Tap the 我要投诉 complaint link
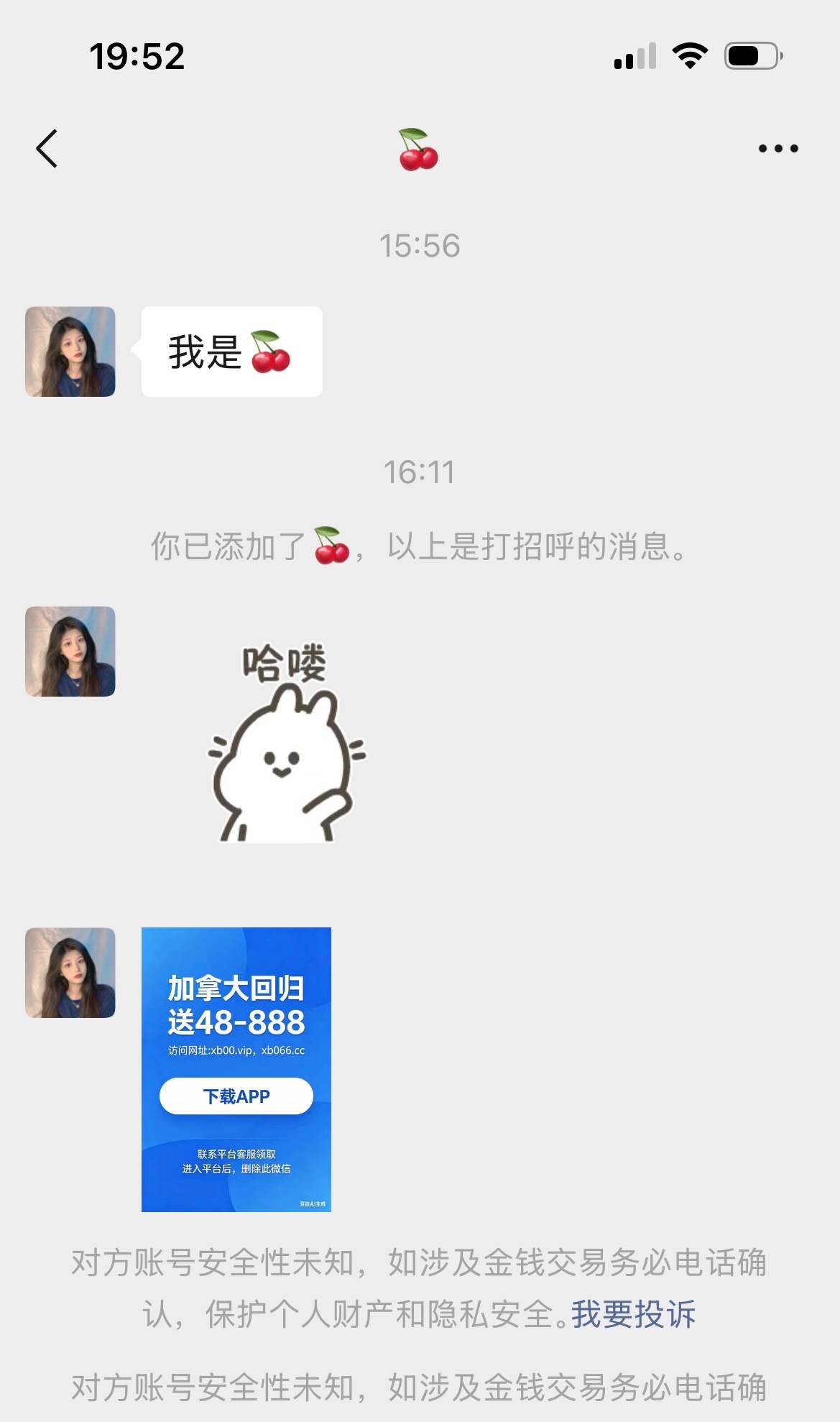Viewport: 840px width, 1422px height. pyautogui.click(x=633, y=1314)
